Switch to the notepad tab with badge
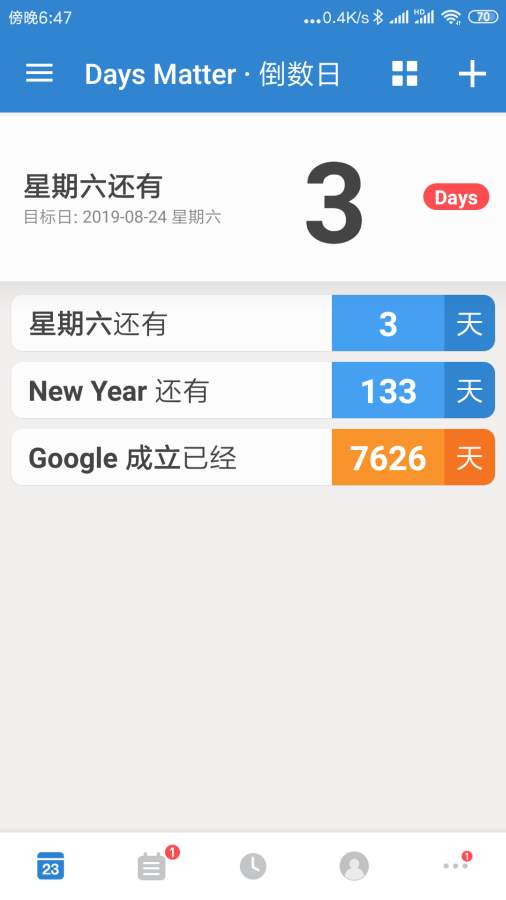Screen dimensions: 506x900 pyautogui.click(x=153, y=866)
